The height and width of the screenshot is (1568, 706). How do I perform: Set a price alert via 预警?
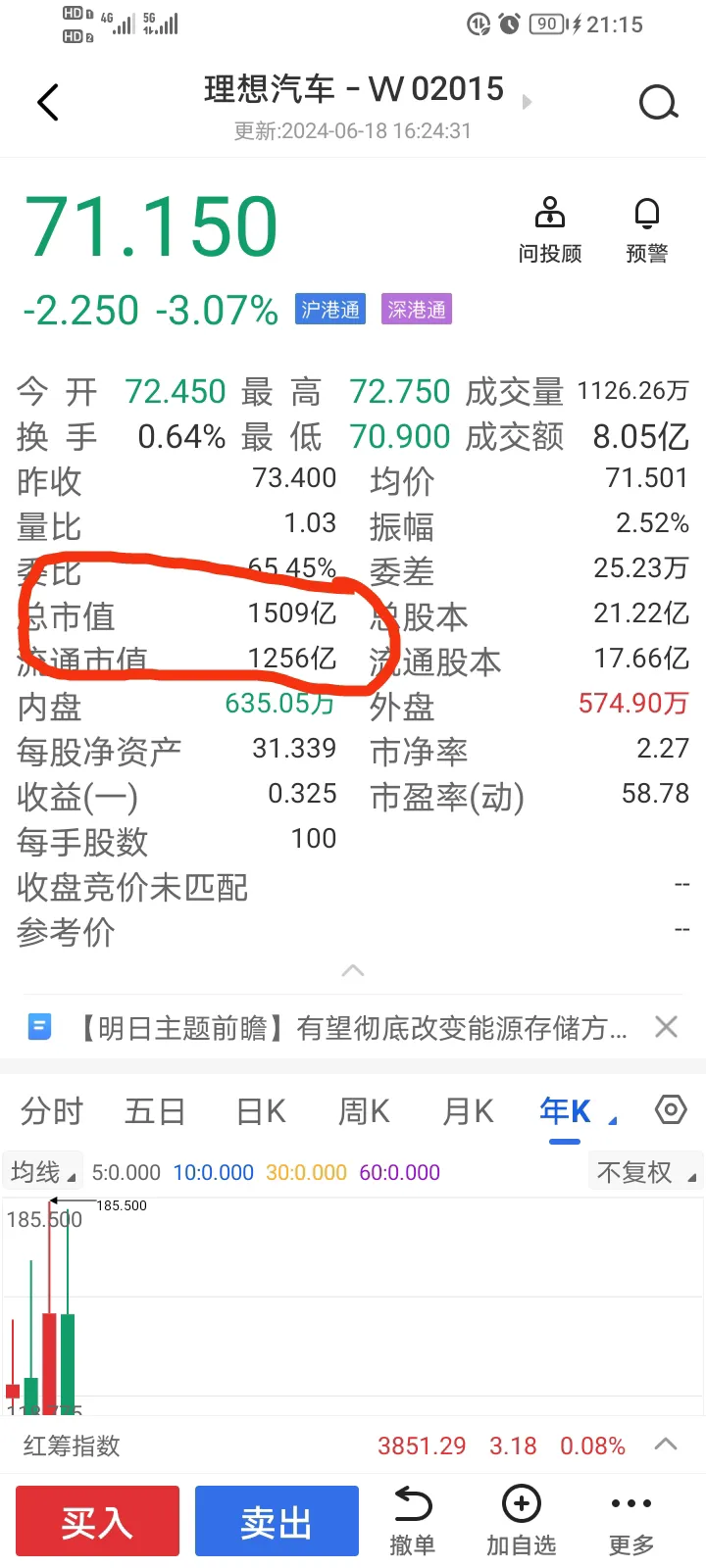click(647, 231)
